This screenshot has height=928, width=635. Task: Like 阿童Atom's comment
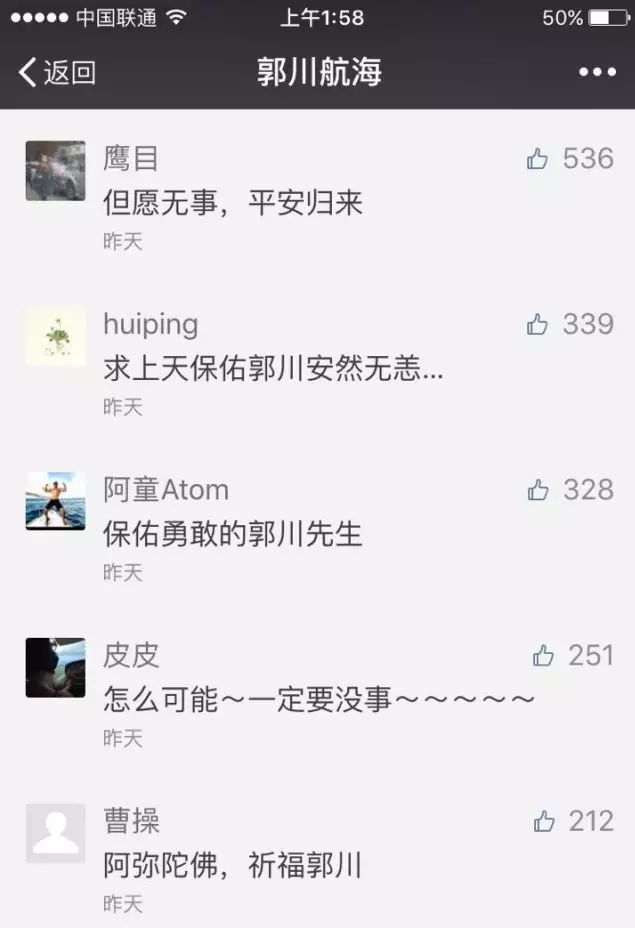(x=538, y=490)
